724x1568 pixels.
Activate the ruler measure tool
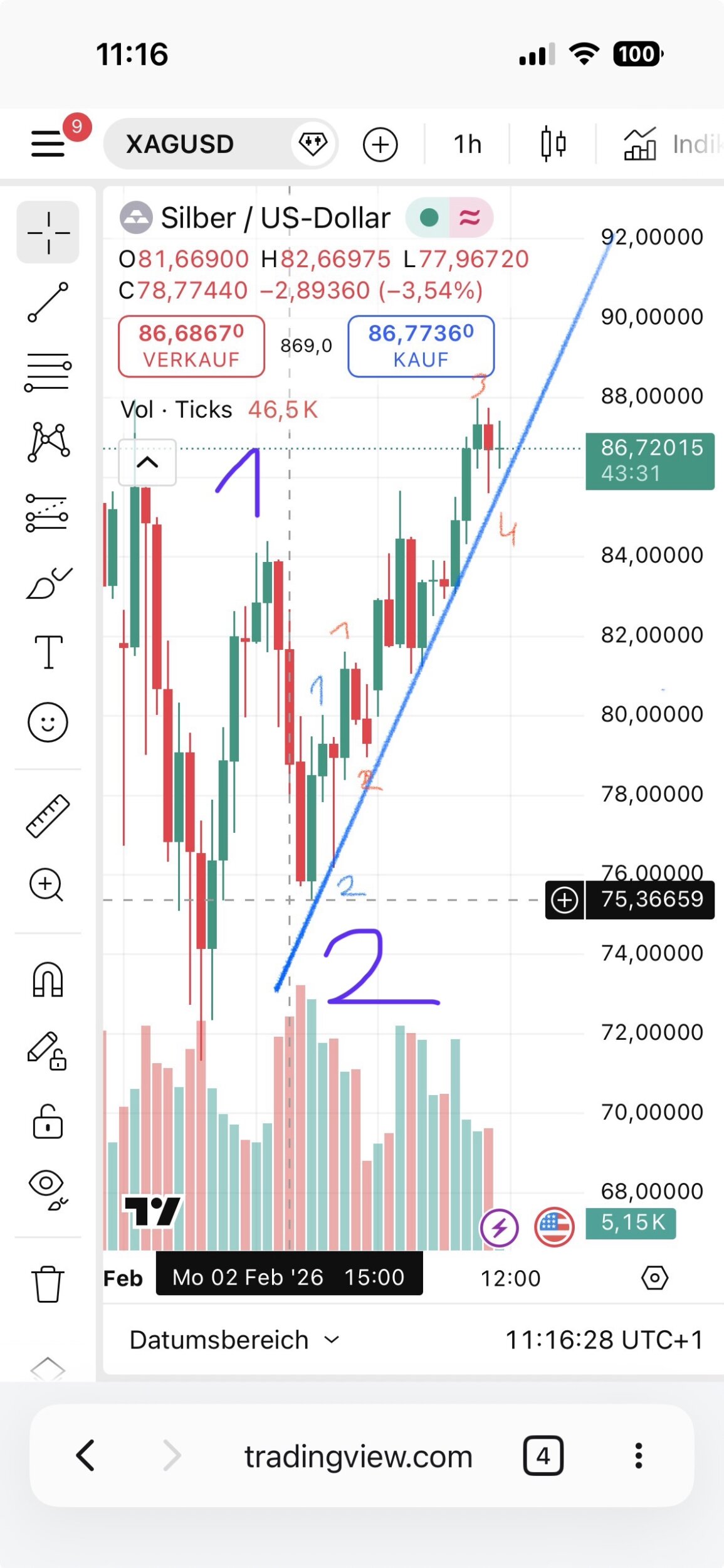[x=48, y=815]
